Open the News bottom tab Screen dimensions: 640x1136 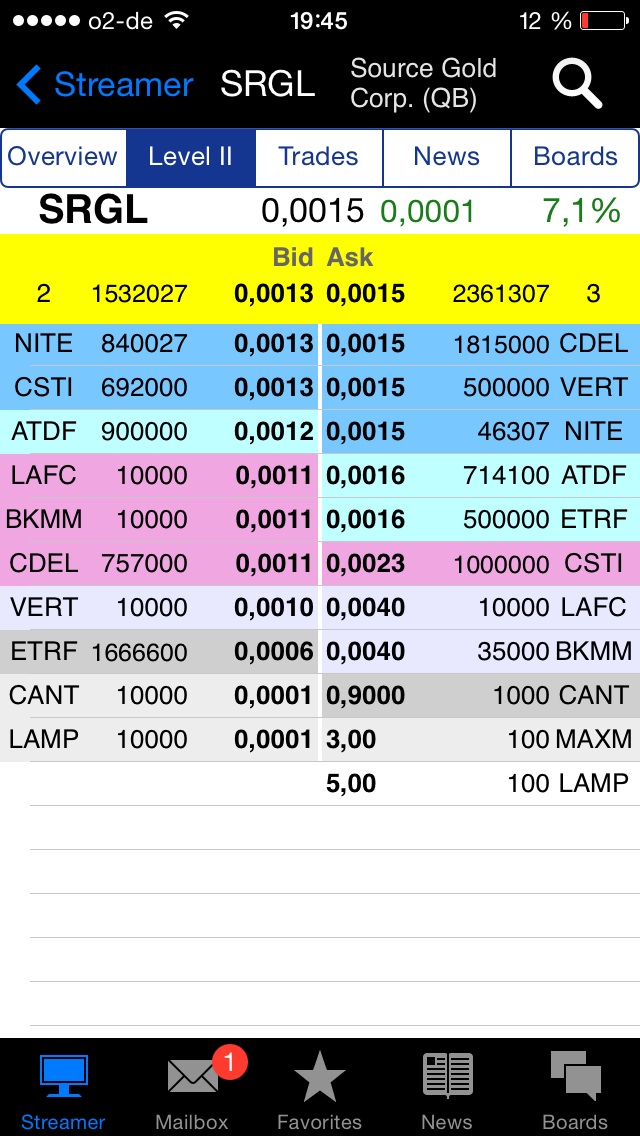[447, 1090]
